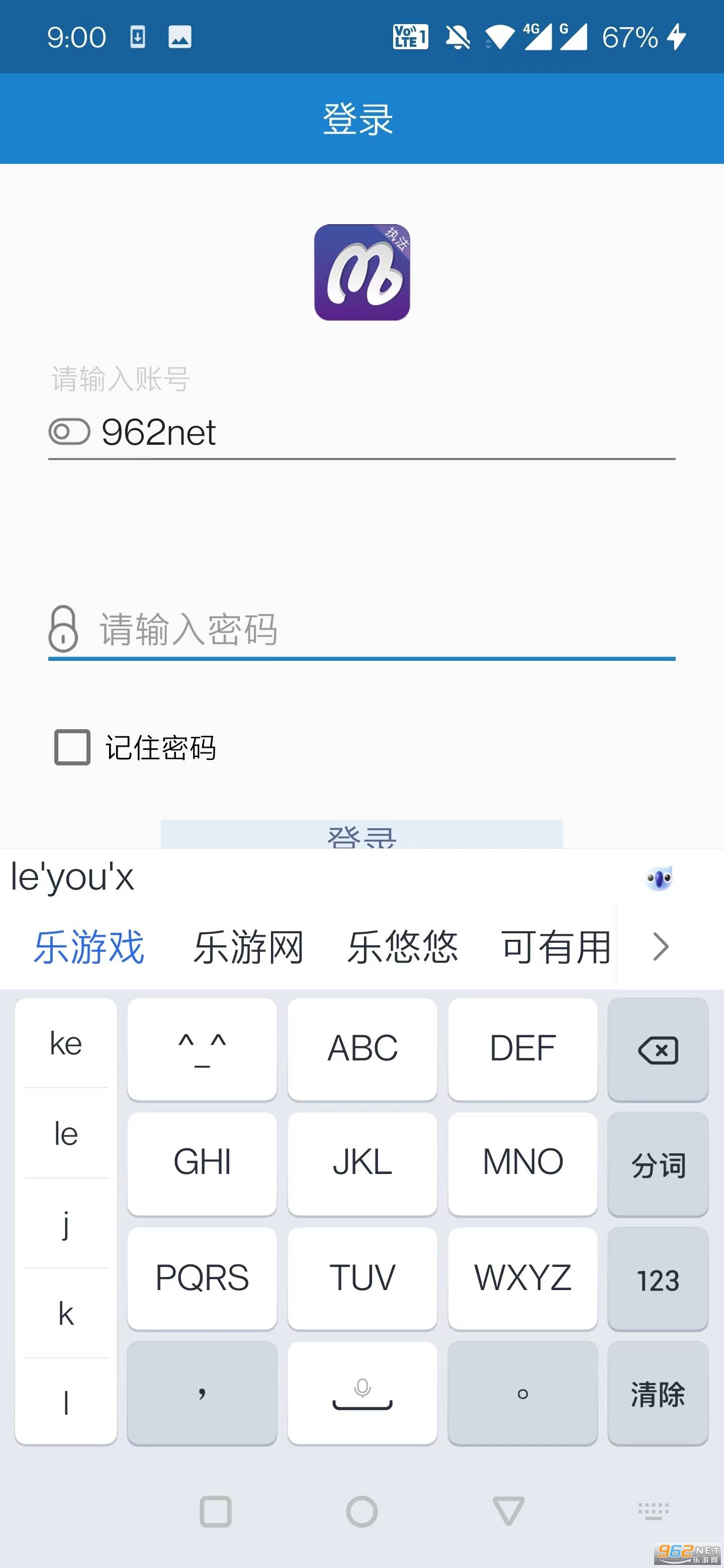This screenshot has height=1568, width=724.
Task: Expand more candidates with the right arrow
Action: click(660, 947)
